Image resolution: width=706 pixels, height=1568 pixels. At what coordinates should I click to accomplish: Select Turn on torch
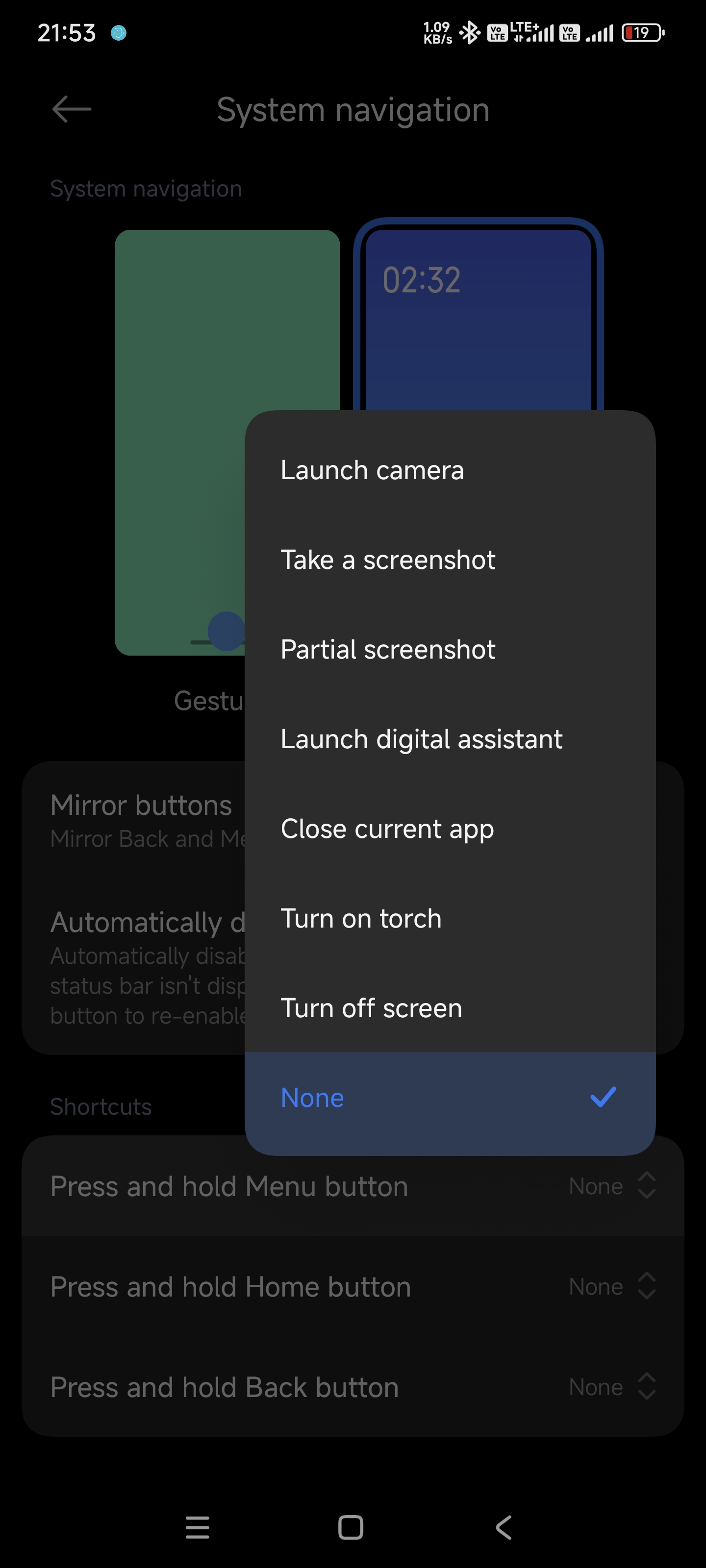pyautogui.click(x=450, y=918)
